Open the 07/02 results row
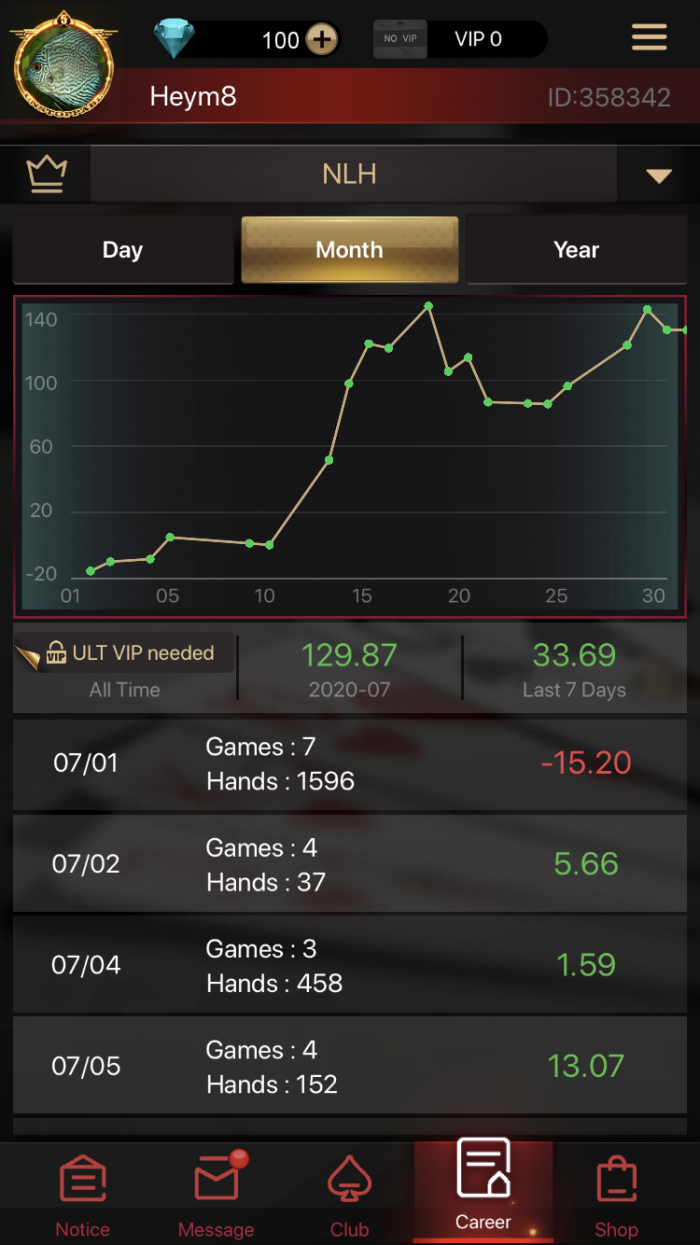This screenshot has height=1245, width=700. pos(349,865)
